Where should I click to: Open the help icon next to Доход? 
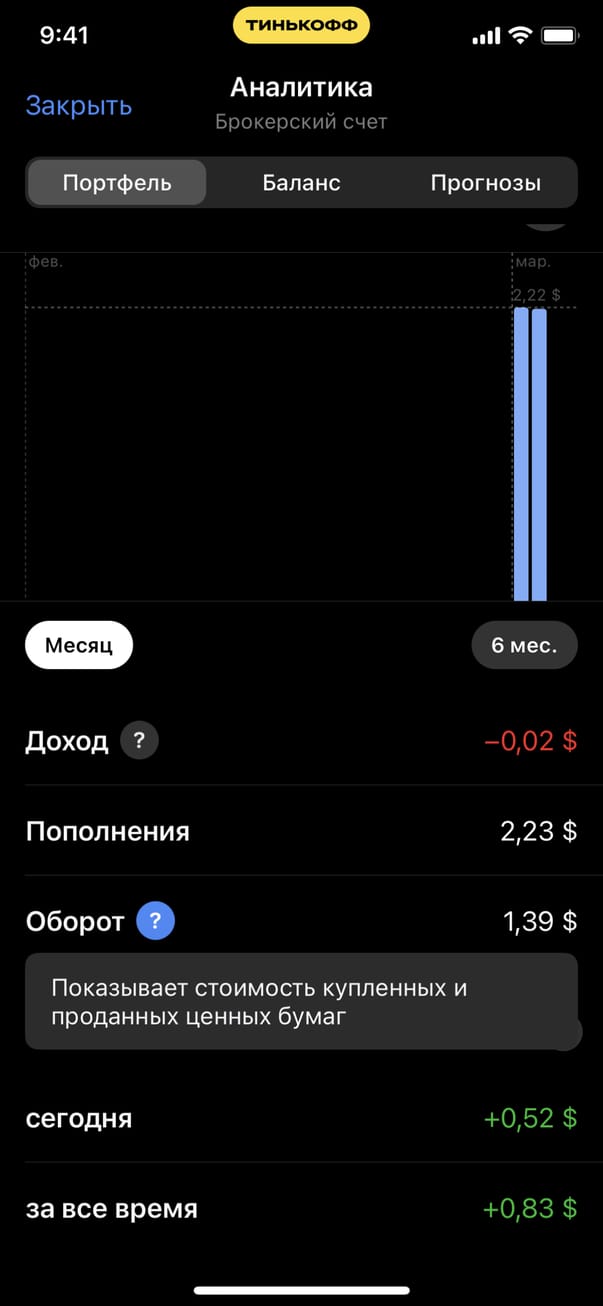click(139, 741)
